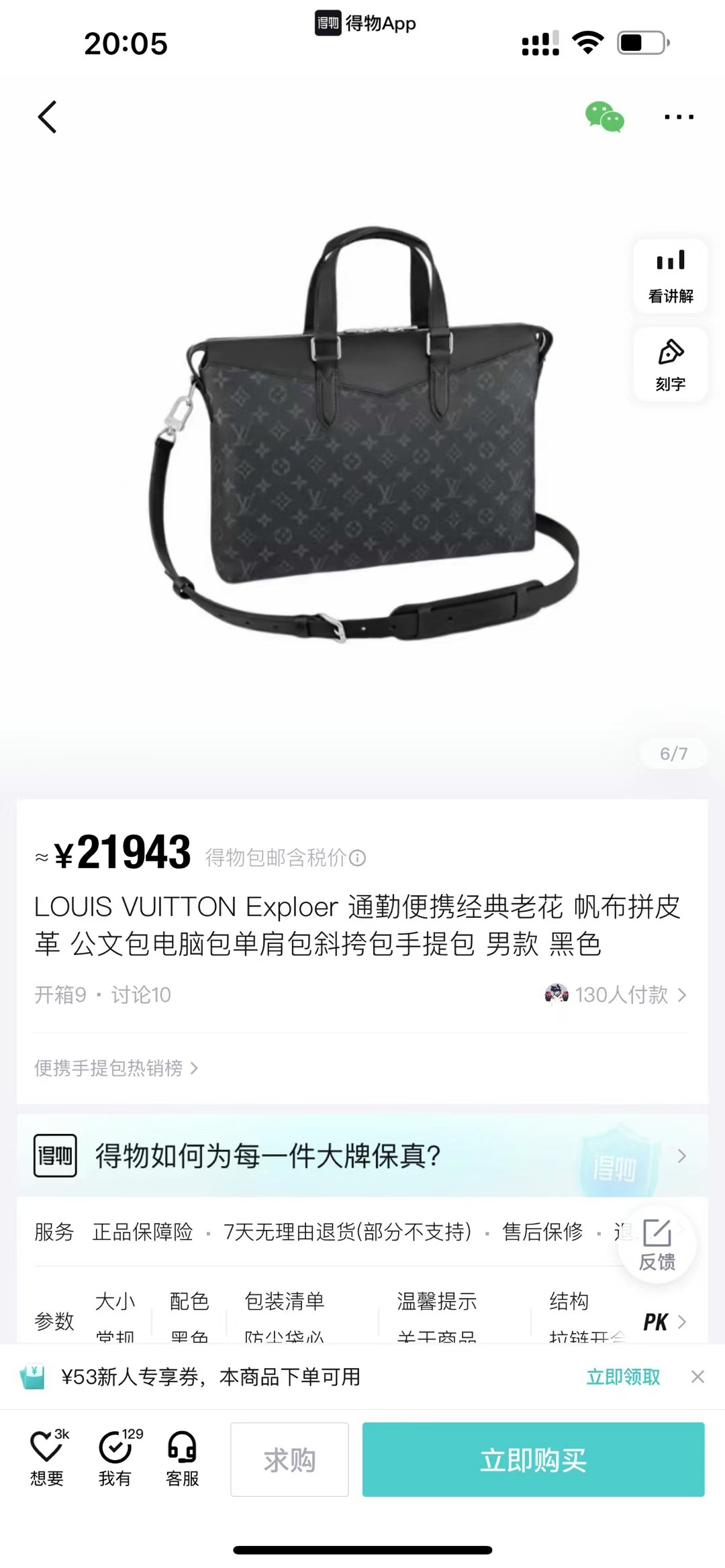Buy now with 立即购买
Viewport: 725px width, 1568px height.
click(533, 1459)
